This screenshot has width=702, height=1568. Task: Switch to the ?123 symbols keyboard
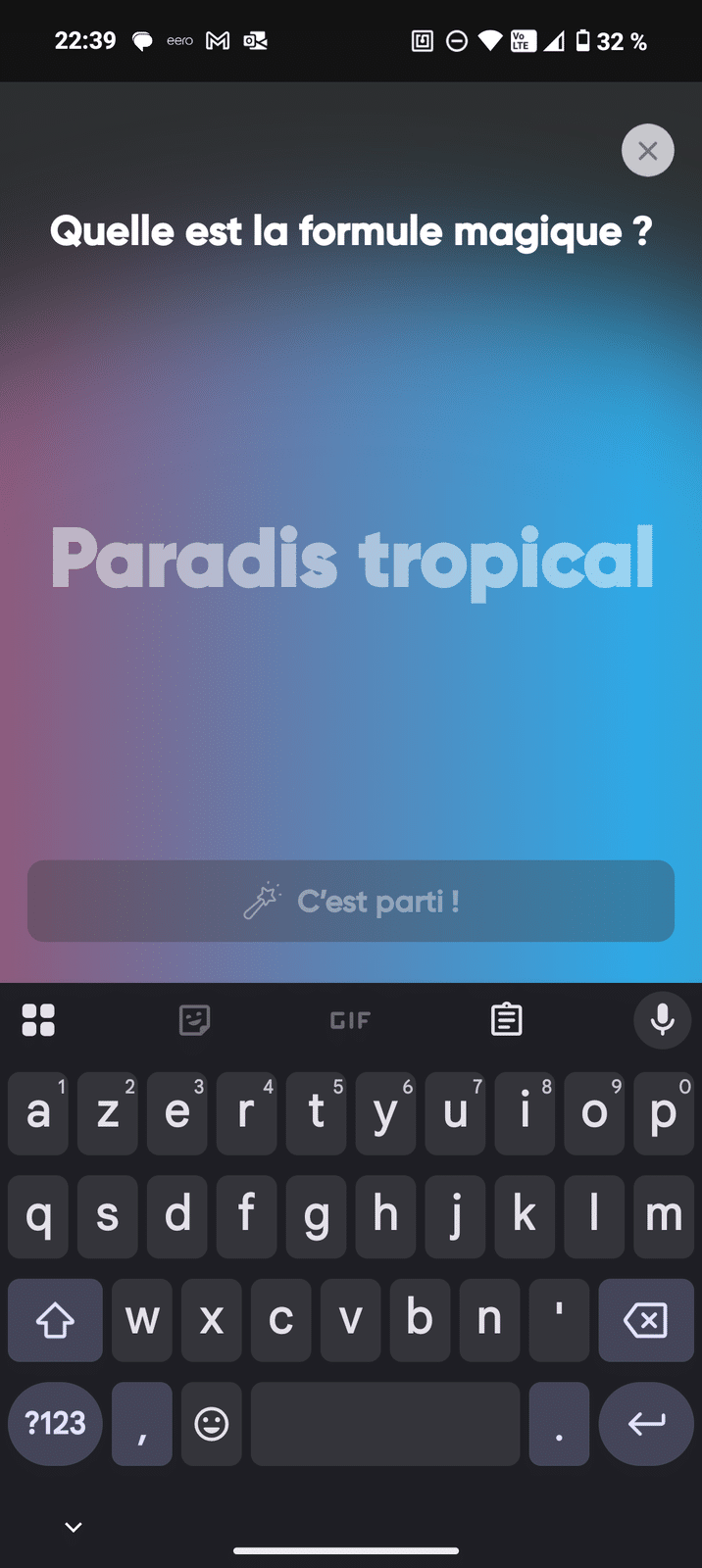[55, 1423]
